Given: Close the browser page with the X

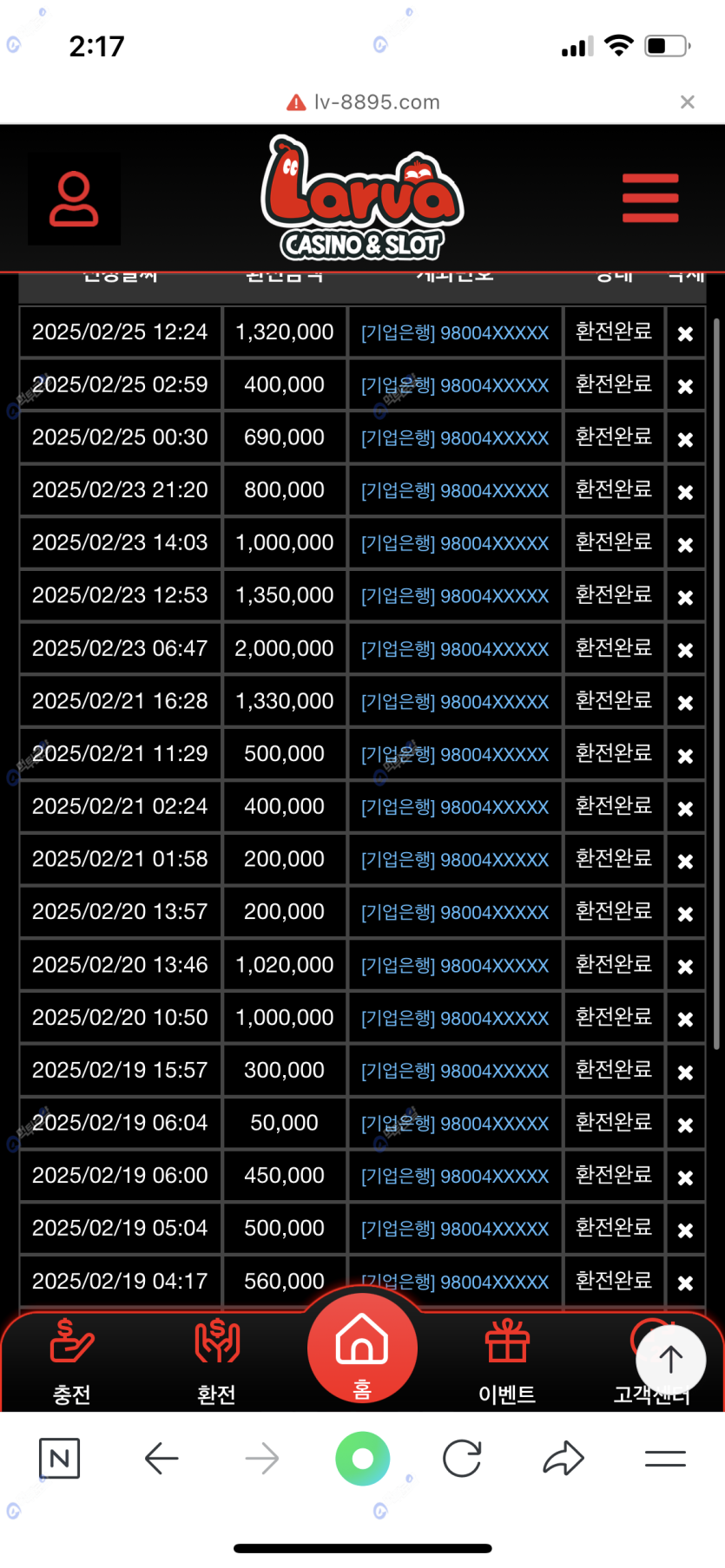Looking at the screenshot, I should pyautogui.click(x=688, y=102).
